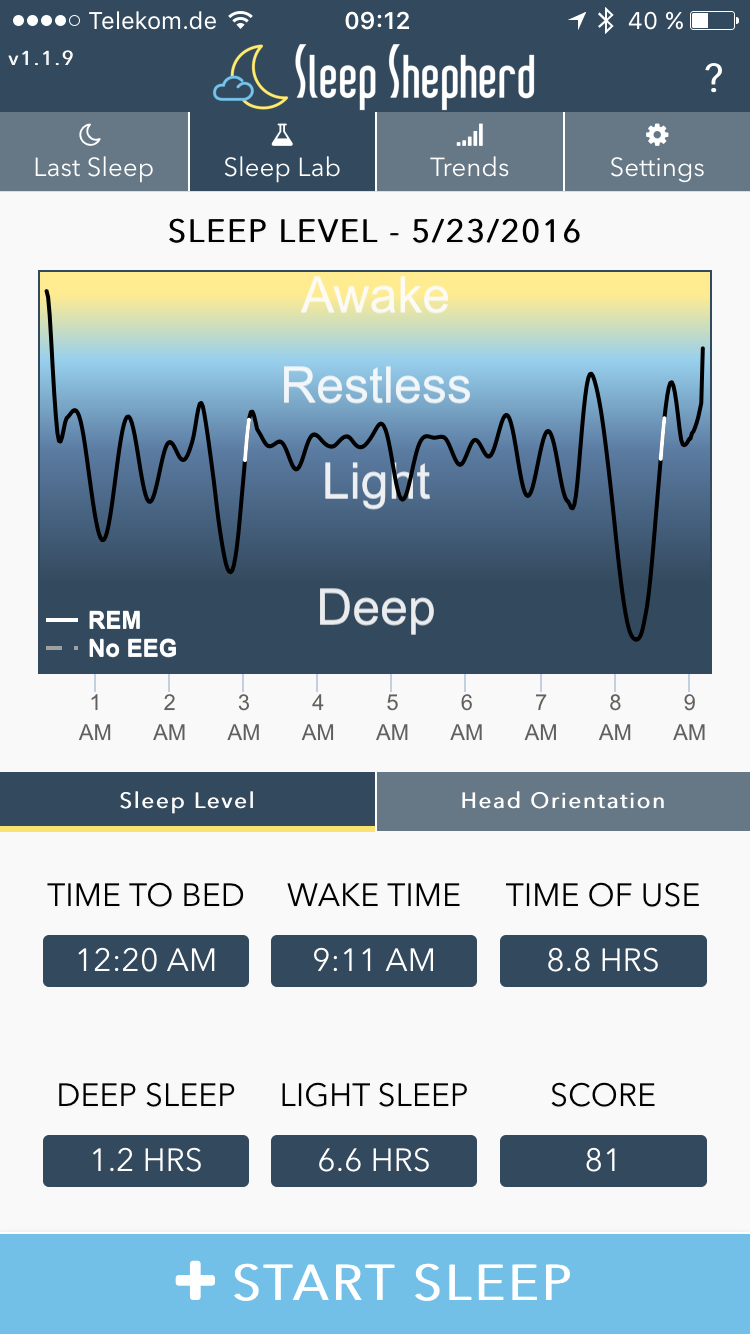Image resolution: width=750 pixels, height=1334 pixels.
Task: Switch to Head Orientation view
Action: pyautogui.click(x=563, y=801)
